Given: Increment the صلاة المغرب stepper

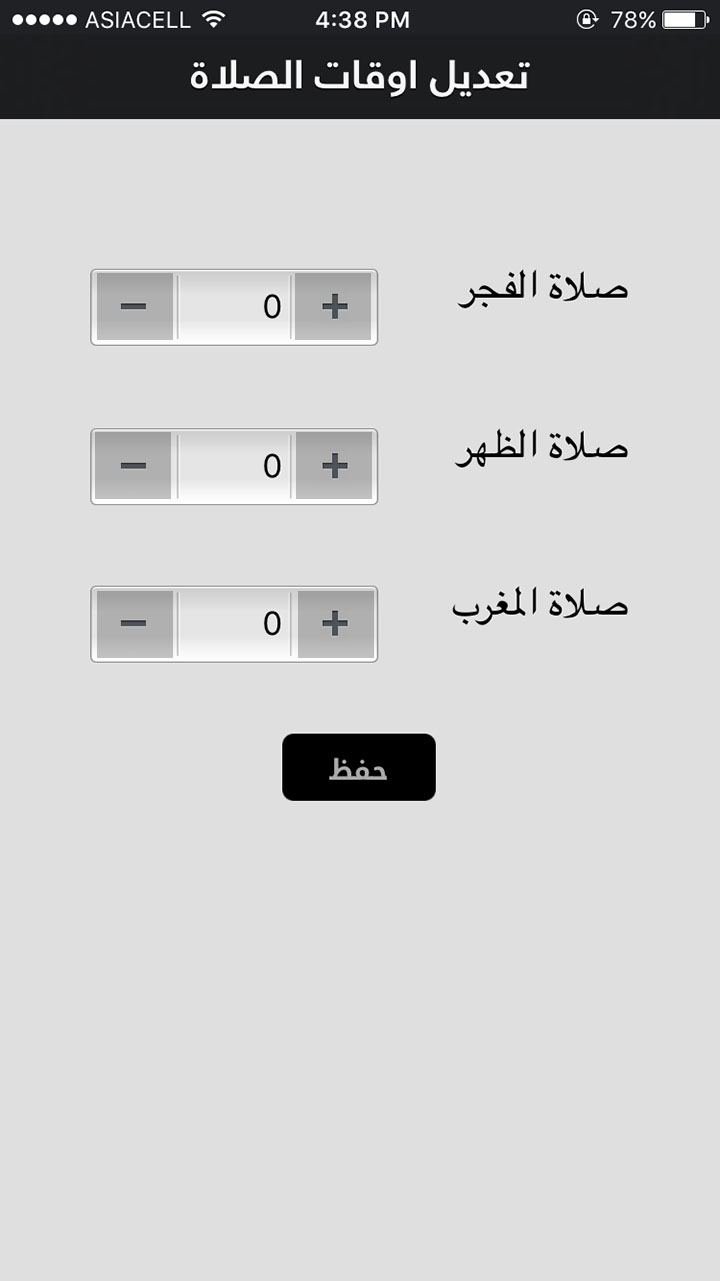Looking at the screenshot, I should 334,624.
